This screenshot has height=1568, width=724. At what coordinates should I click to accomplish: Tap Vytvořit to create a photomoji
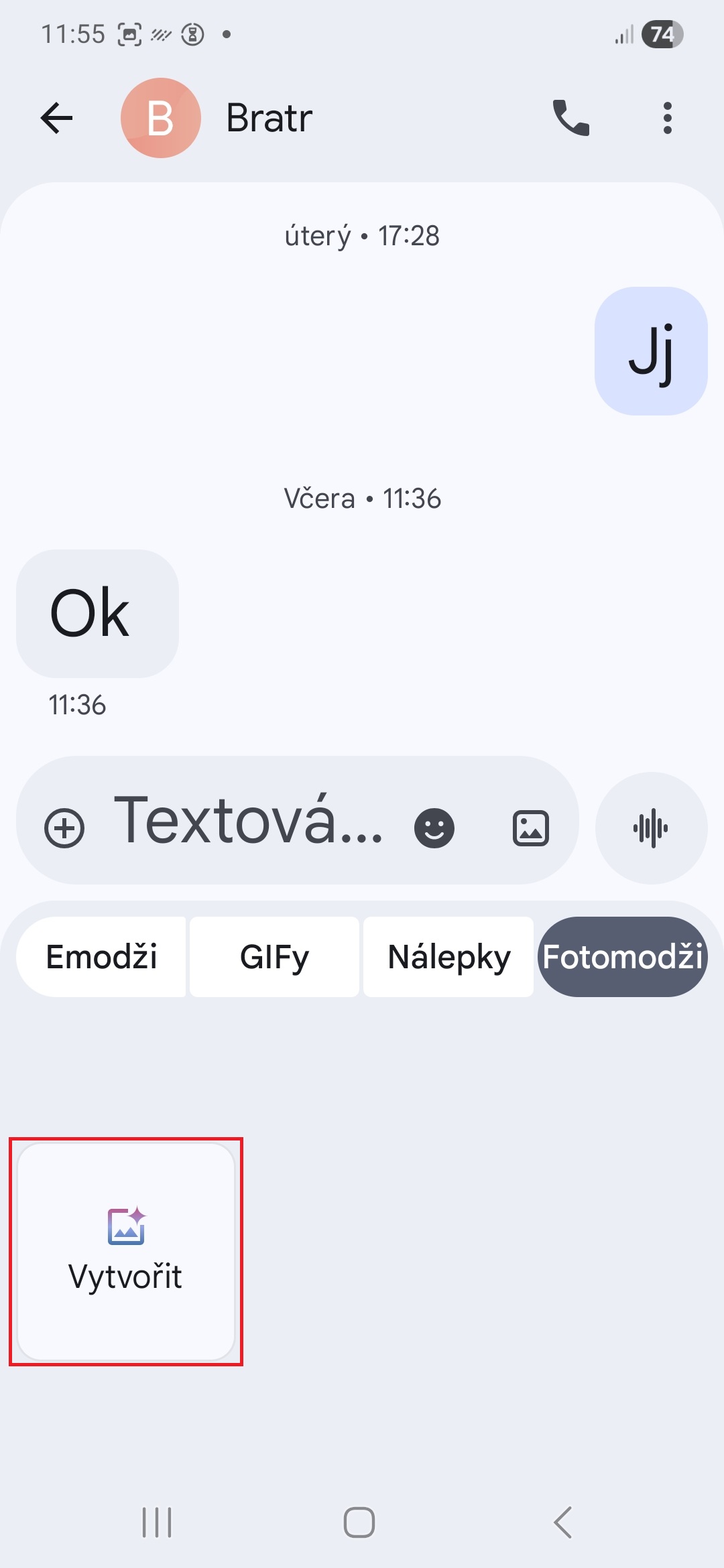(126, 1252)
